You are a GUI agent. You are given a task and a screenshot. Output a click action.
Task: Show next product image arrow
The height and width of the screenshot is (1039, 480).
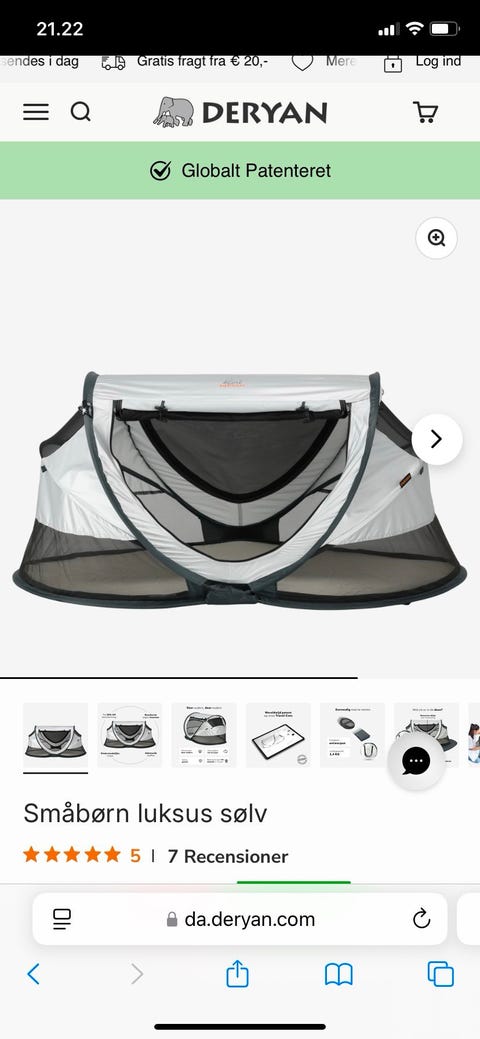(x=436, y=439)
